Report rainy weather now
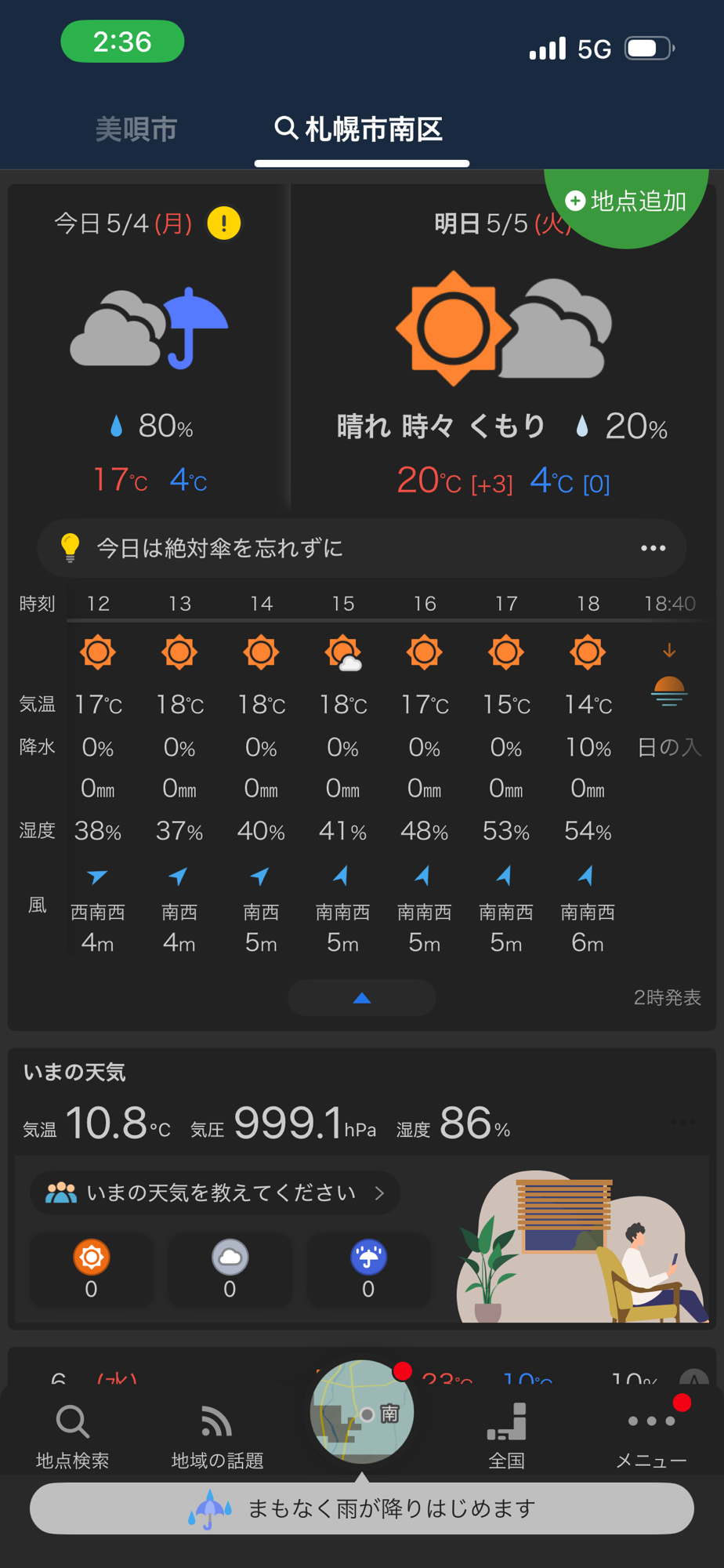The height and width of the screenshot is (1568, 724). pos(368,1270)
